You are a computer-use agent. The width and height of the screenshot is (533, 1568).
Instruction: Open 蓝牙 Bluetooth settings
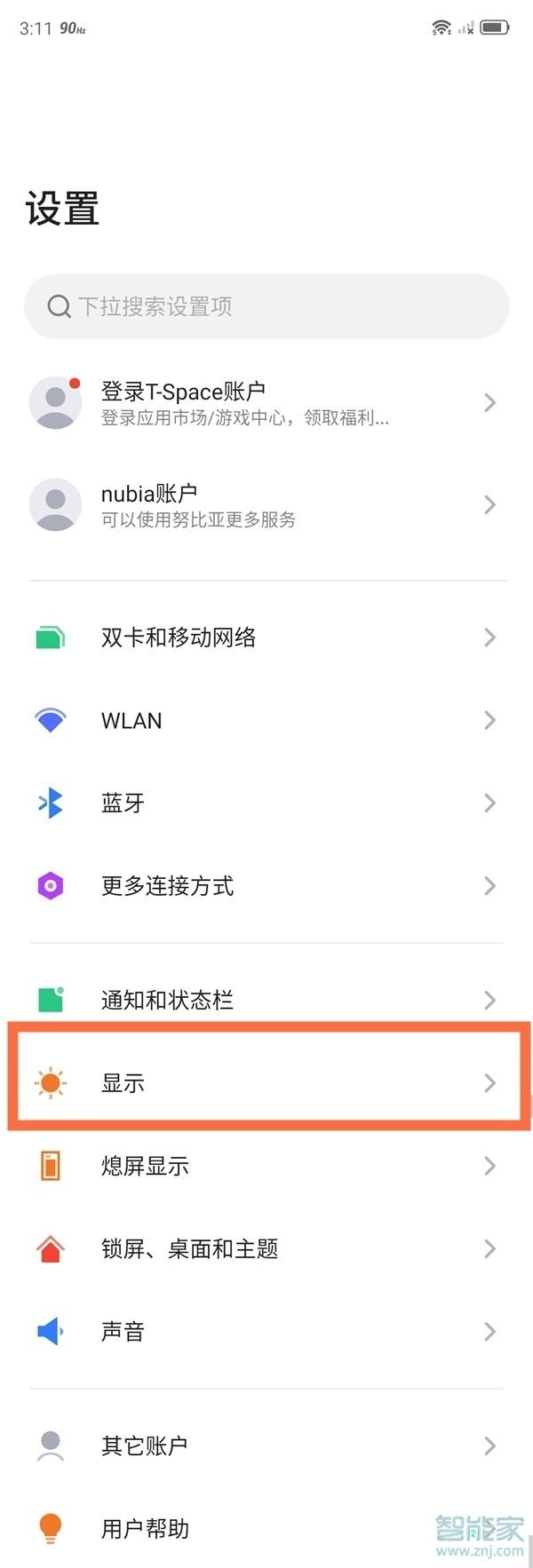pyautogui.click(x=266, y=804)
